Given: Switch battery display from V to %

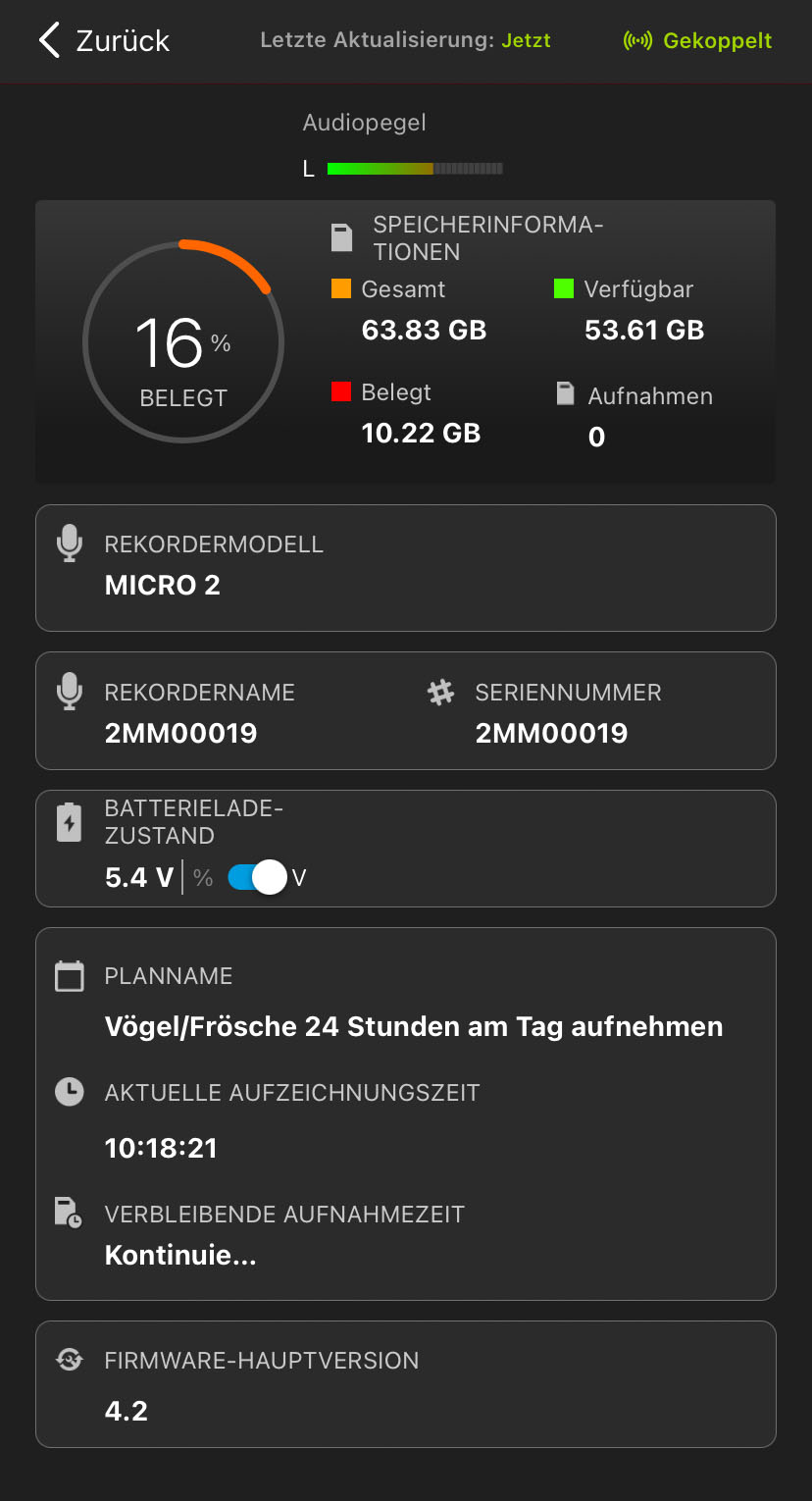Looking at the screenshot, I should 203,877.
